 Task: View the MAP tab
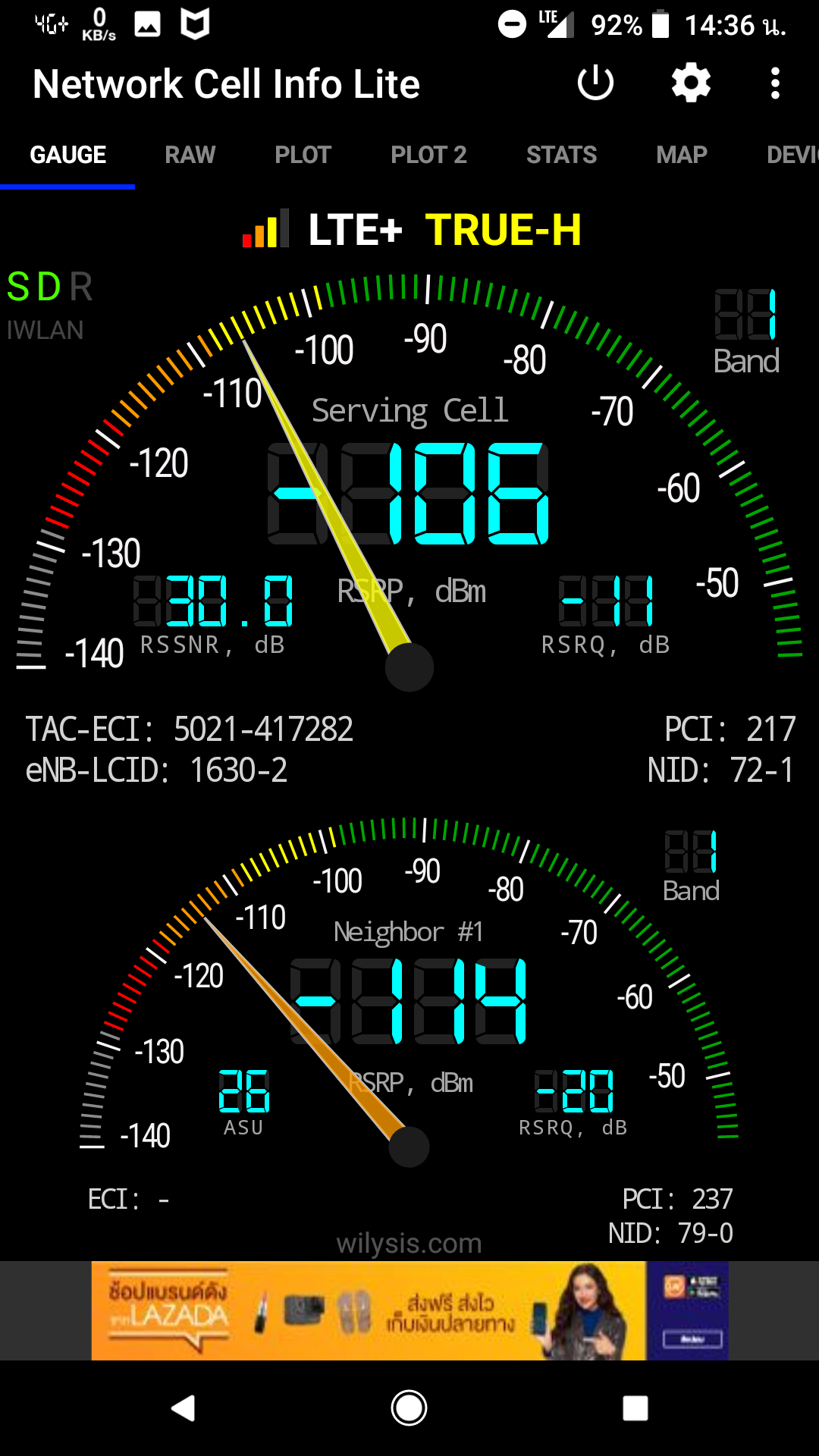tap(682, 155)
